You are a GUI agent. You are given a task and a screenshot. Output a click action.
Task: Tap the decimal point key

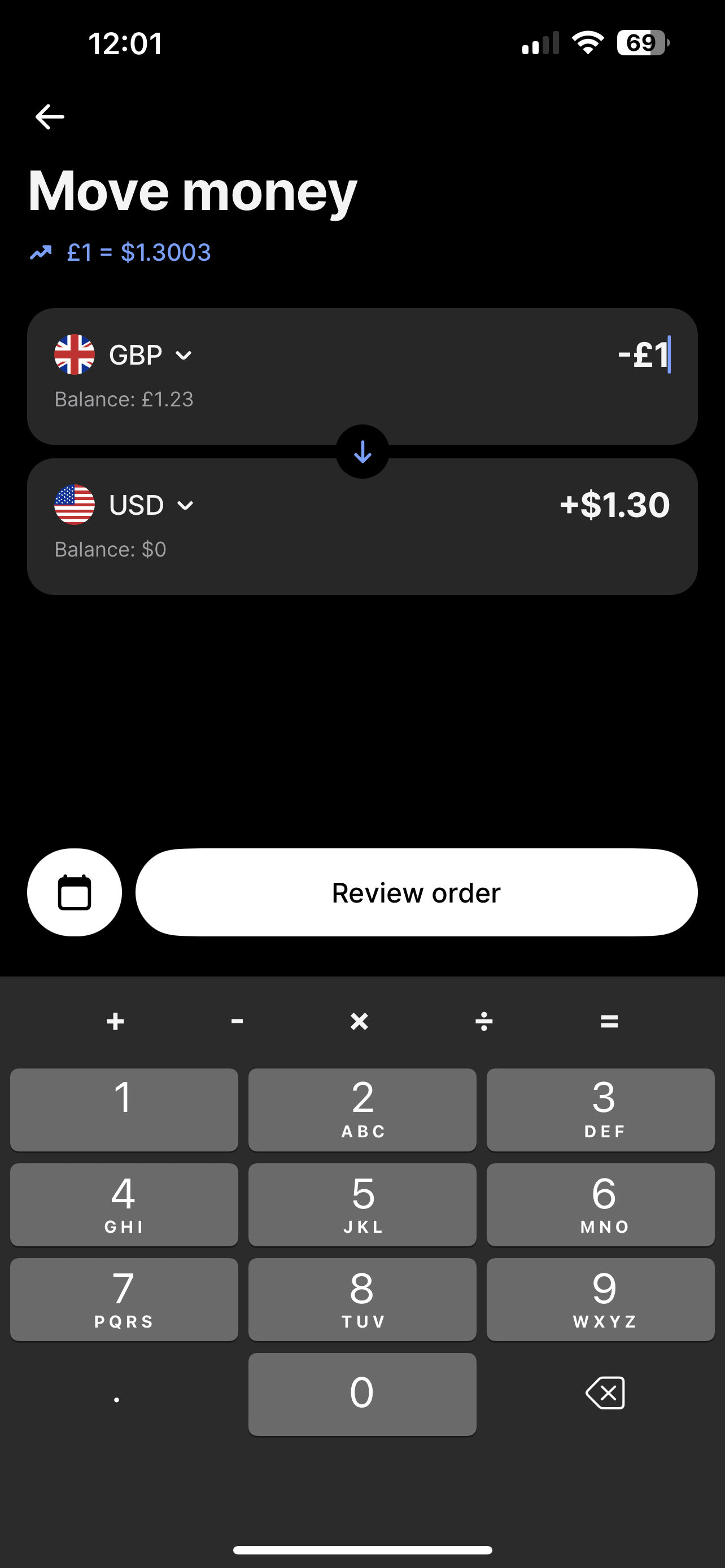click(117, 1395)
